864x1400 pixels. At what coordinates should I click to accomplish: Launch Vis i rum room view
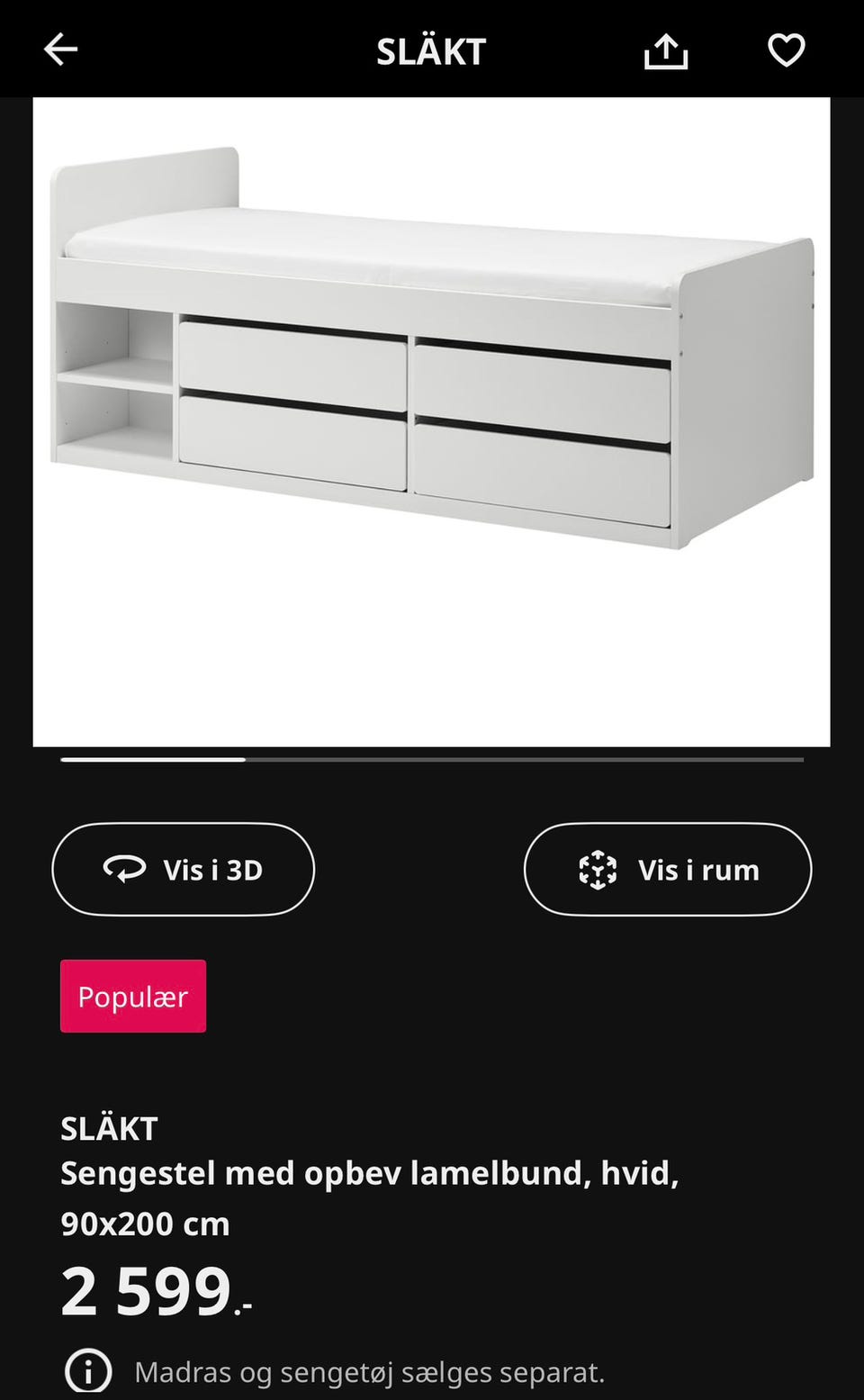point(666,869)
